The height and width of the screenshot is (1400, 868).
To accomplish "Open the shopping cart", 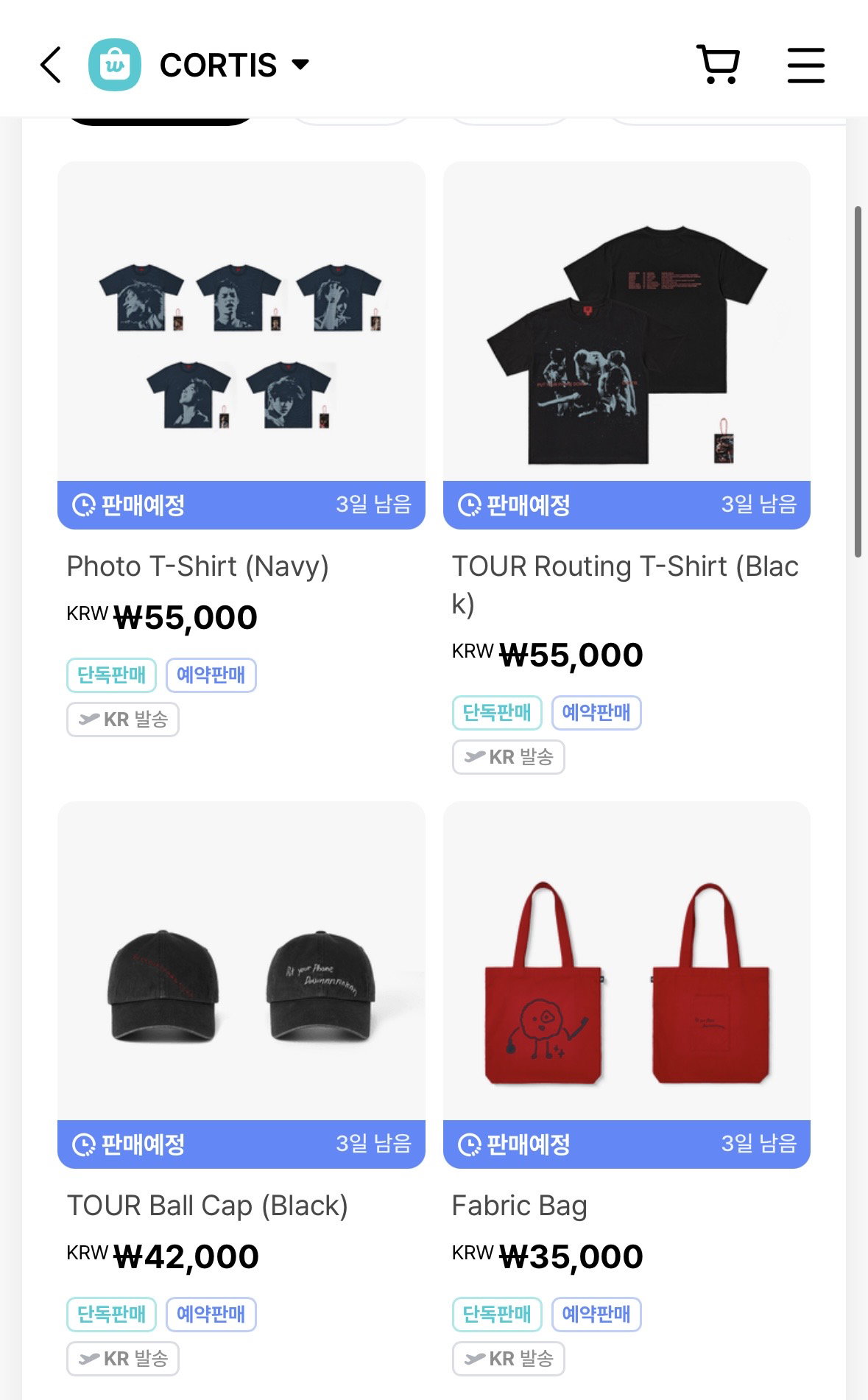I will 718,65.
